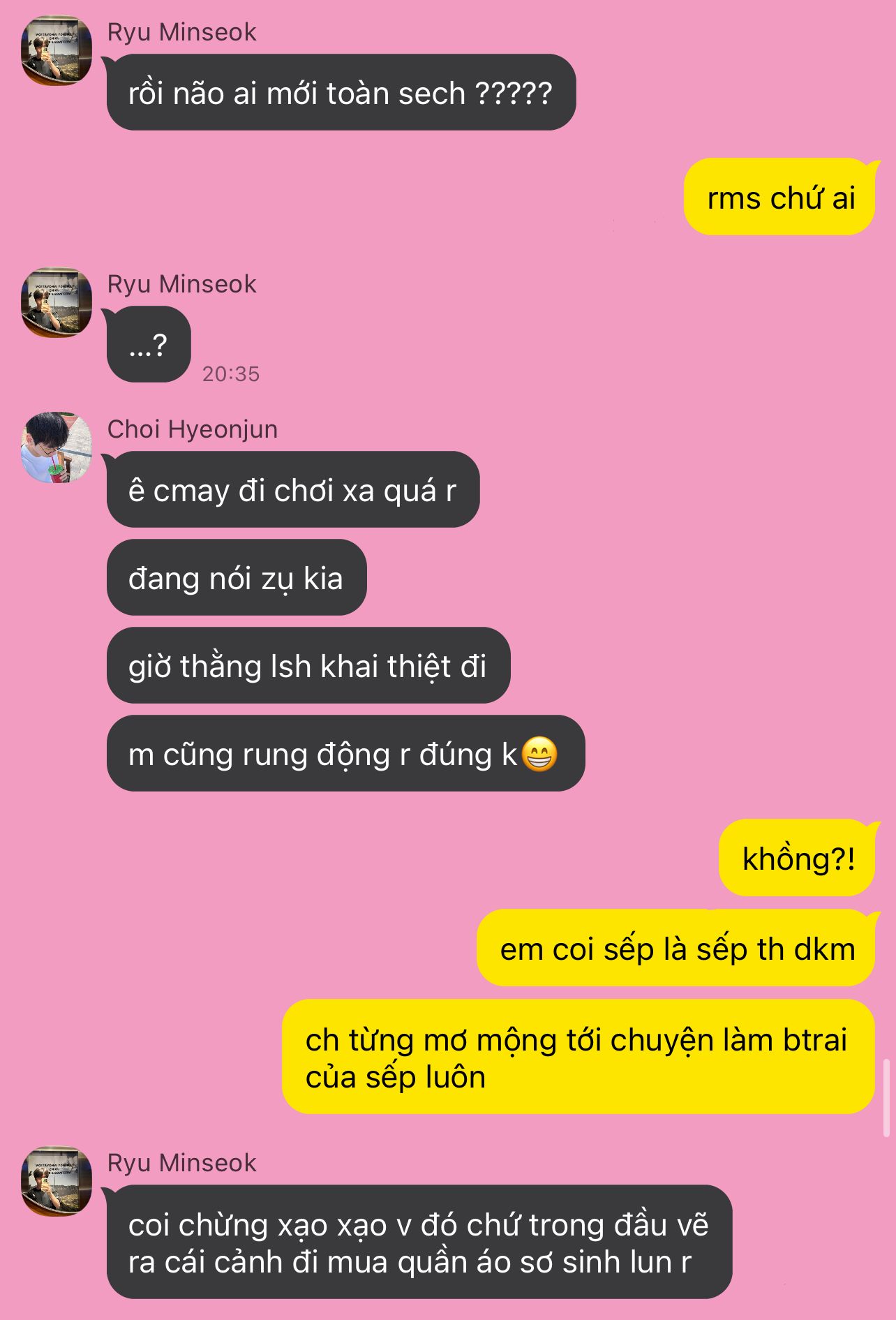Screen dimensions: 896x1320
Task: View Ryu Minseok's avatar by "coi chừng xạo" message
Action: [x=57, y=1180]
